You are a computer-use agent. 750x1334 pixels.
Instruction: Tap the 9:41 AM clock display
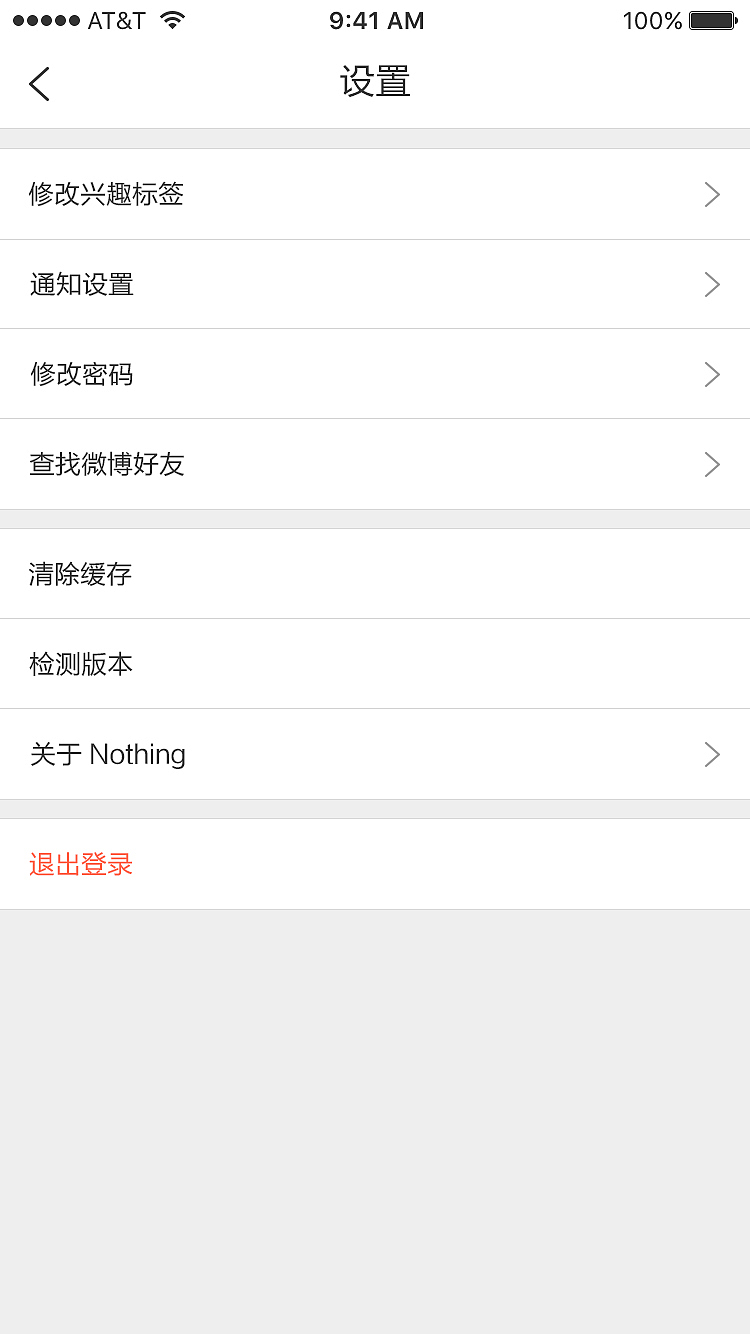tap(376, 19)
